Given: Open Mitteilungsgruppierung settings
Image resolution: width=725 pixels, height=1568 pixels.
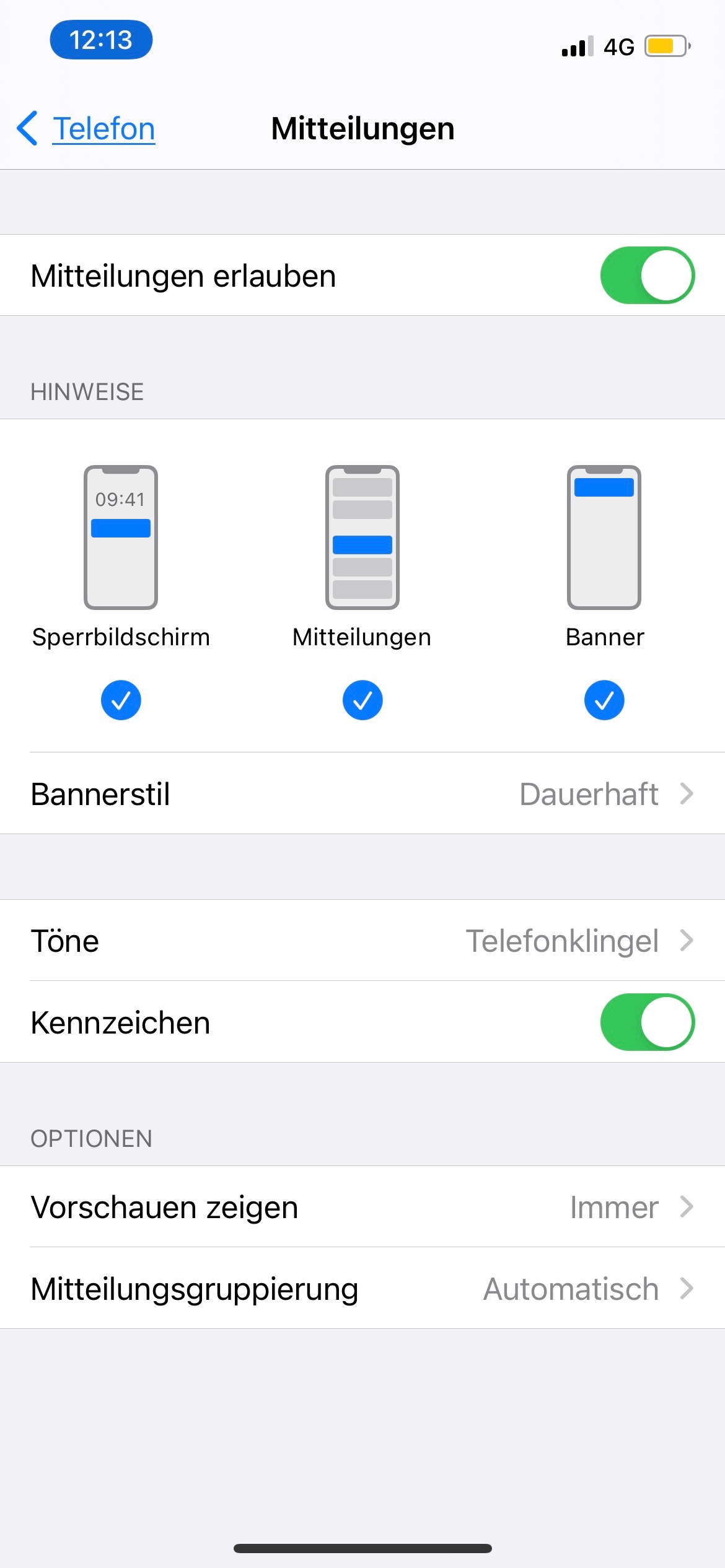Looking at the screenshot, I should (x=362, y=1289).
